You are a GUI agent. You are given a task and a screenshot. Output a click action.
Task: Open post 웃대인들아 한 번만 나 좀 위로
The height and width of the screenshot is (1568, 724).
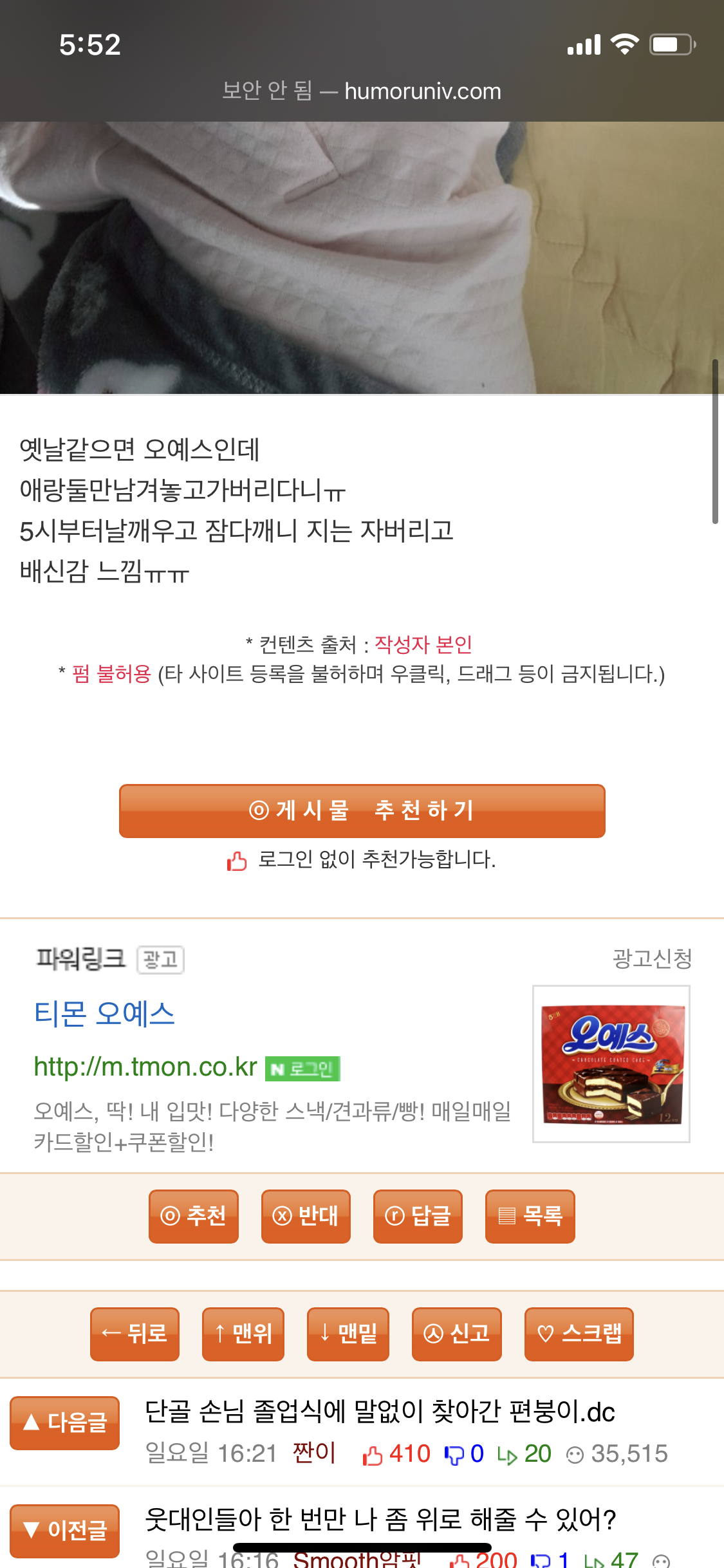click(x=380, y=1520)
